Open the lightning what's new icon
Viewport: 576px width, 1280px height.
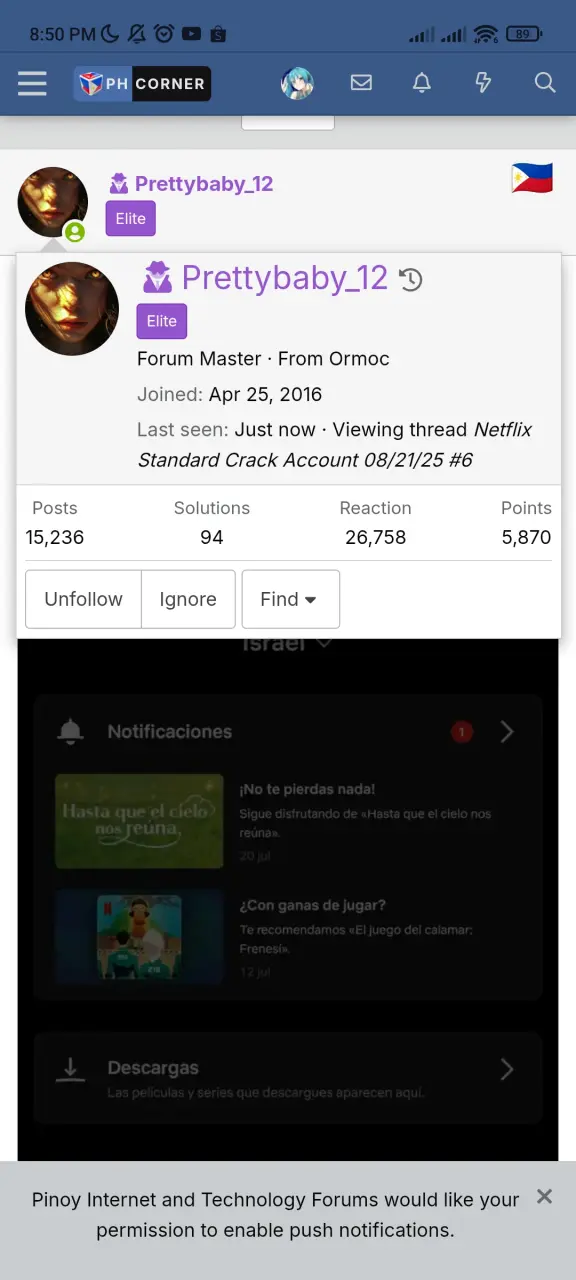(483, 83)
